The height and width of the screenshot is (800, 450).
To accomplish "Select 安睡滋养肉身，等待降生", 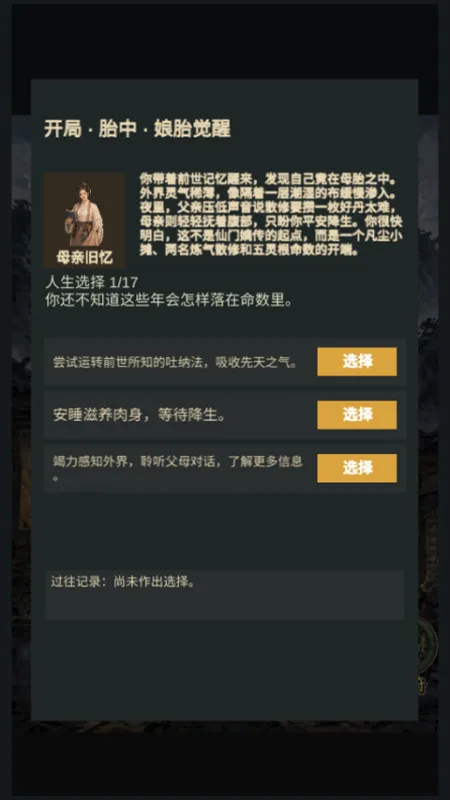I will point(357,415).
